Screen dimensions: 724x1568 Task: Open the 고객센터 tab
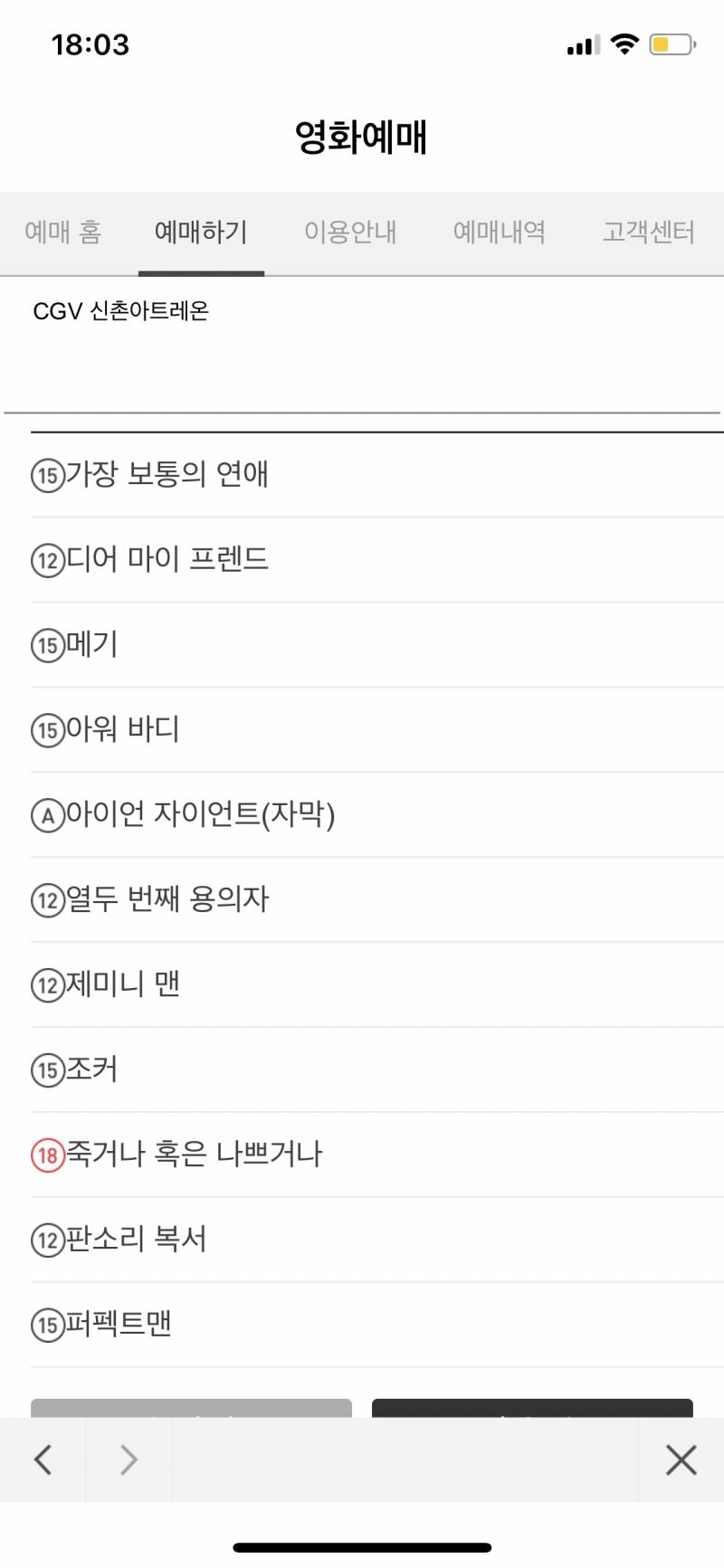(648, 232)
